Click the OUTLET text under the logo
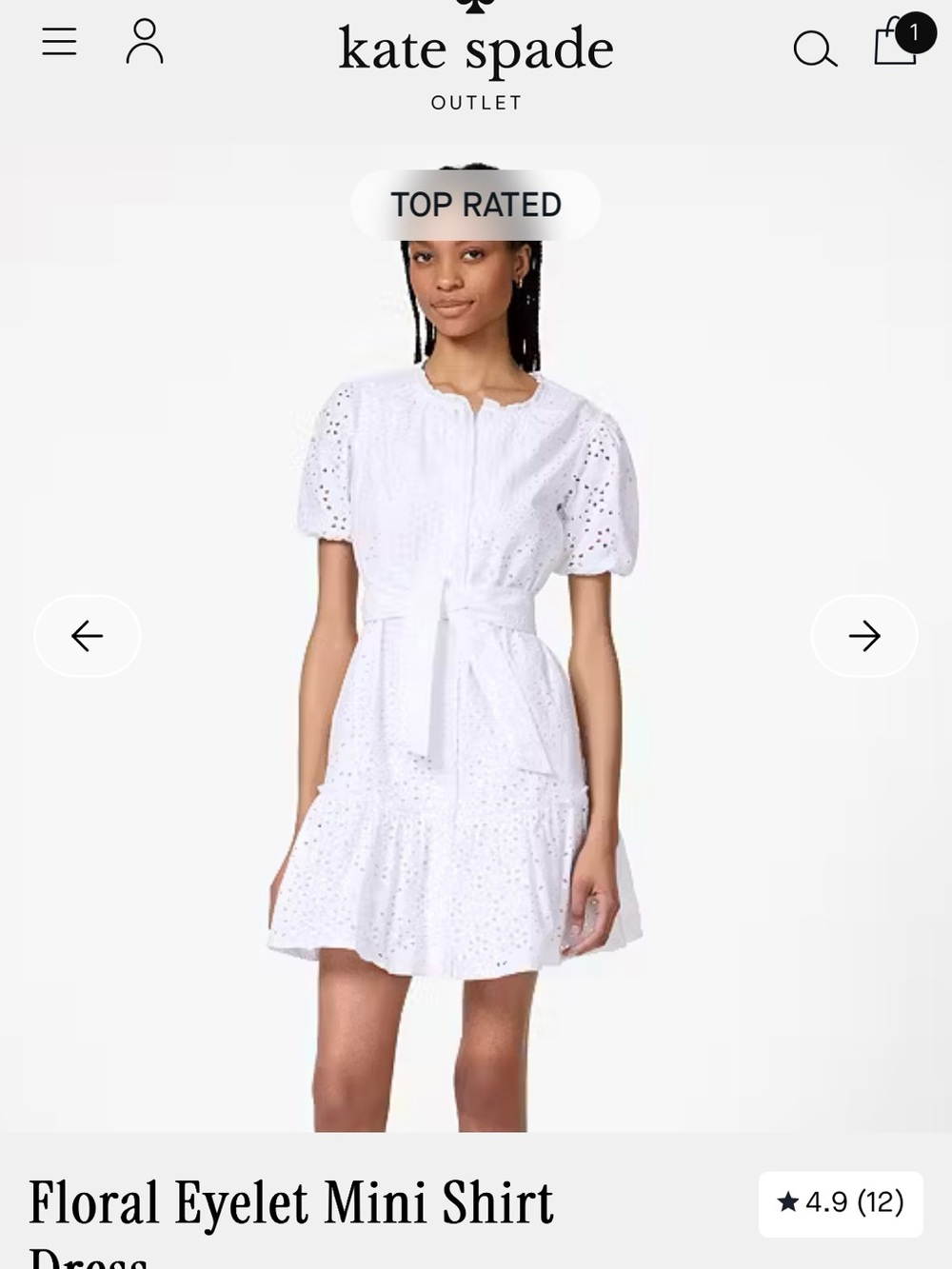The width and height of the screenshot is (952, 1269). (475, 102)
